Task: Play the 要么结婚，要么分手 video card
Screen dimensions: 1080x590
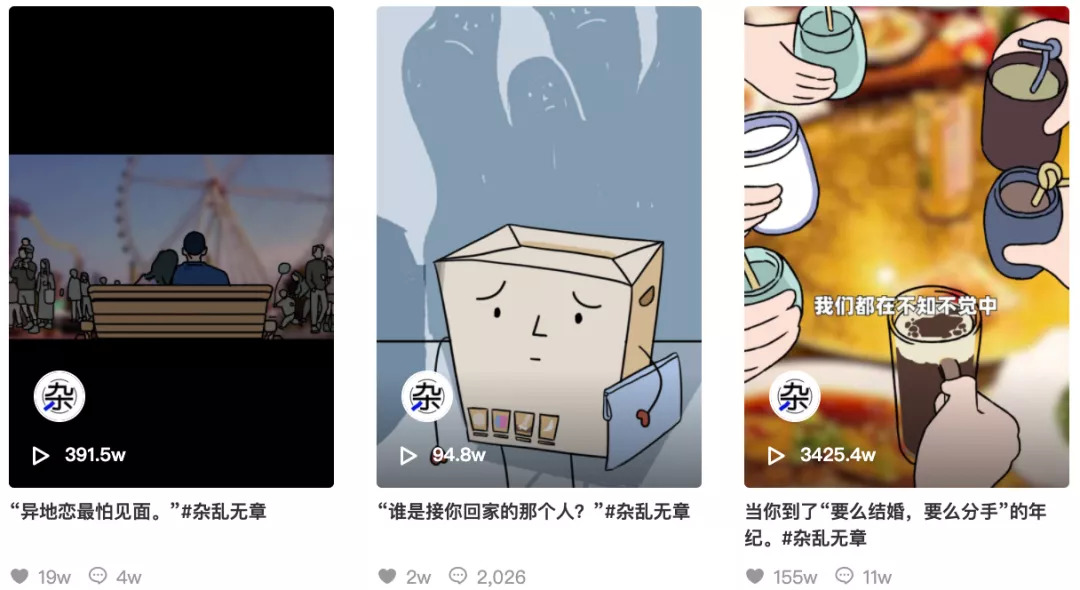Action: (906, 247)
